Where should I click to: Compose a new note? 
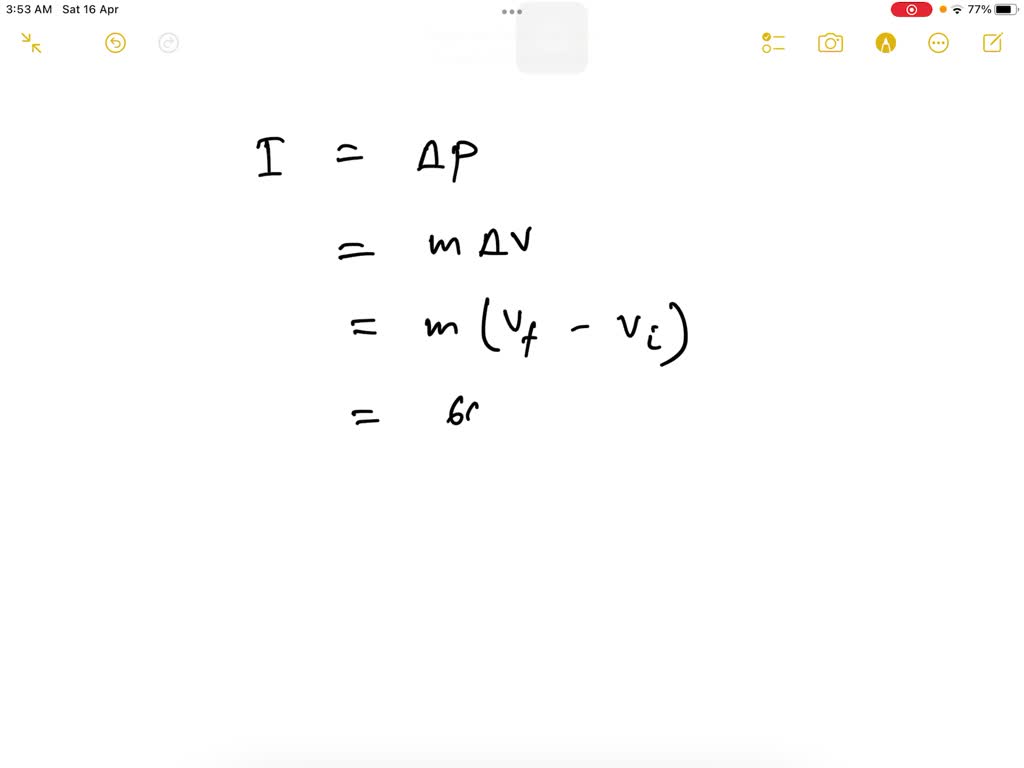coord(992,43)
